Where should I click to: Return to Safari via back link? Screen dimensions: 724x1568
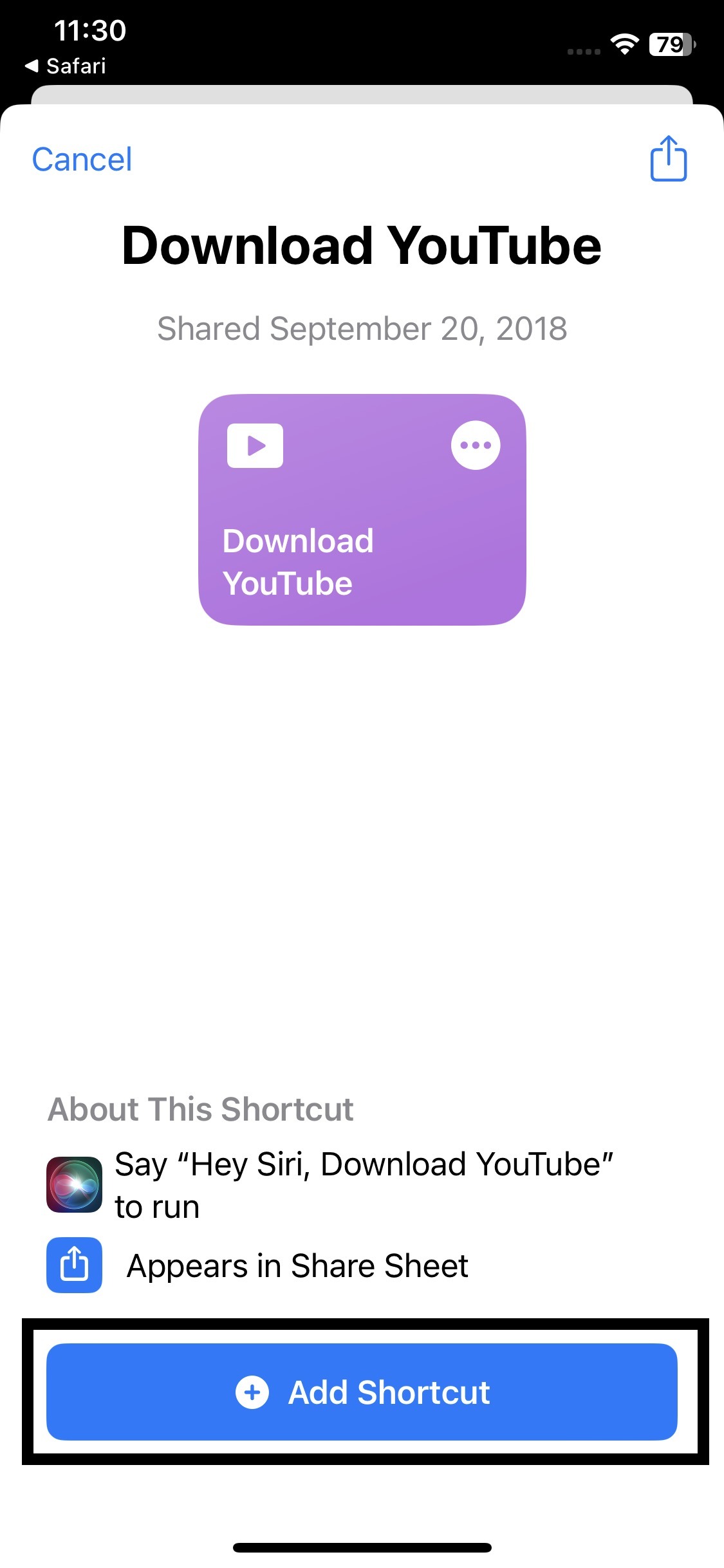65,66
